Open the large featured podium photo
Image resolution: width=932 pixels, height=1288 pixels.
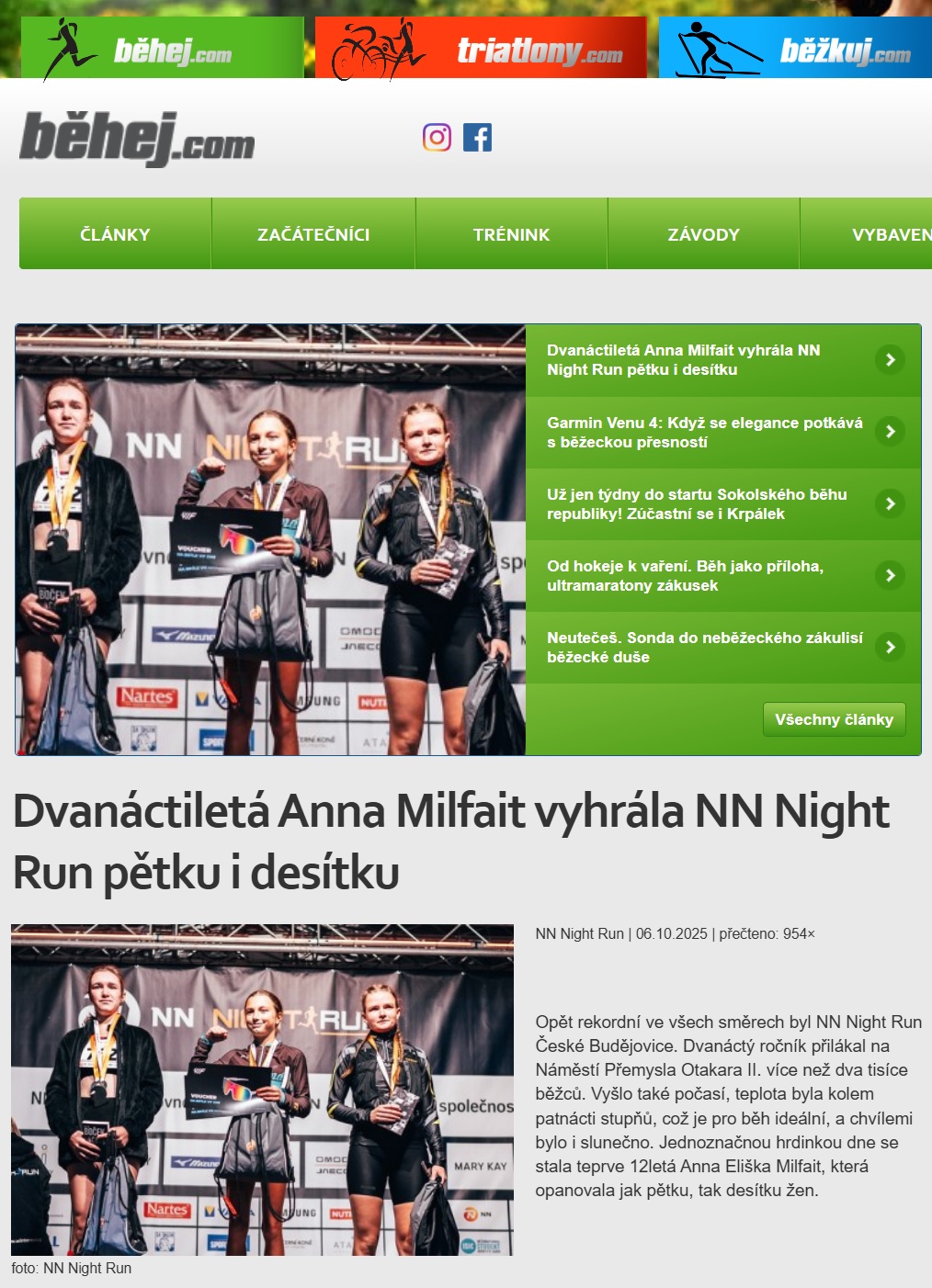(x=270, y=539)
